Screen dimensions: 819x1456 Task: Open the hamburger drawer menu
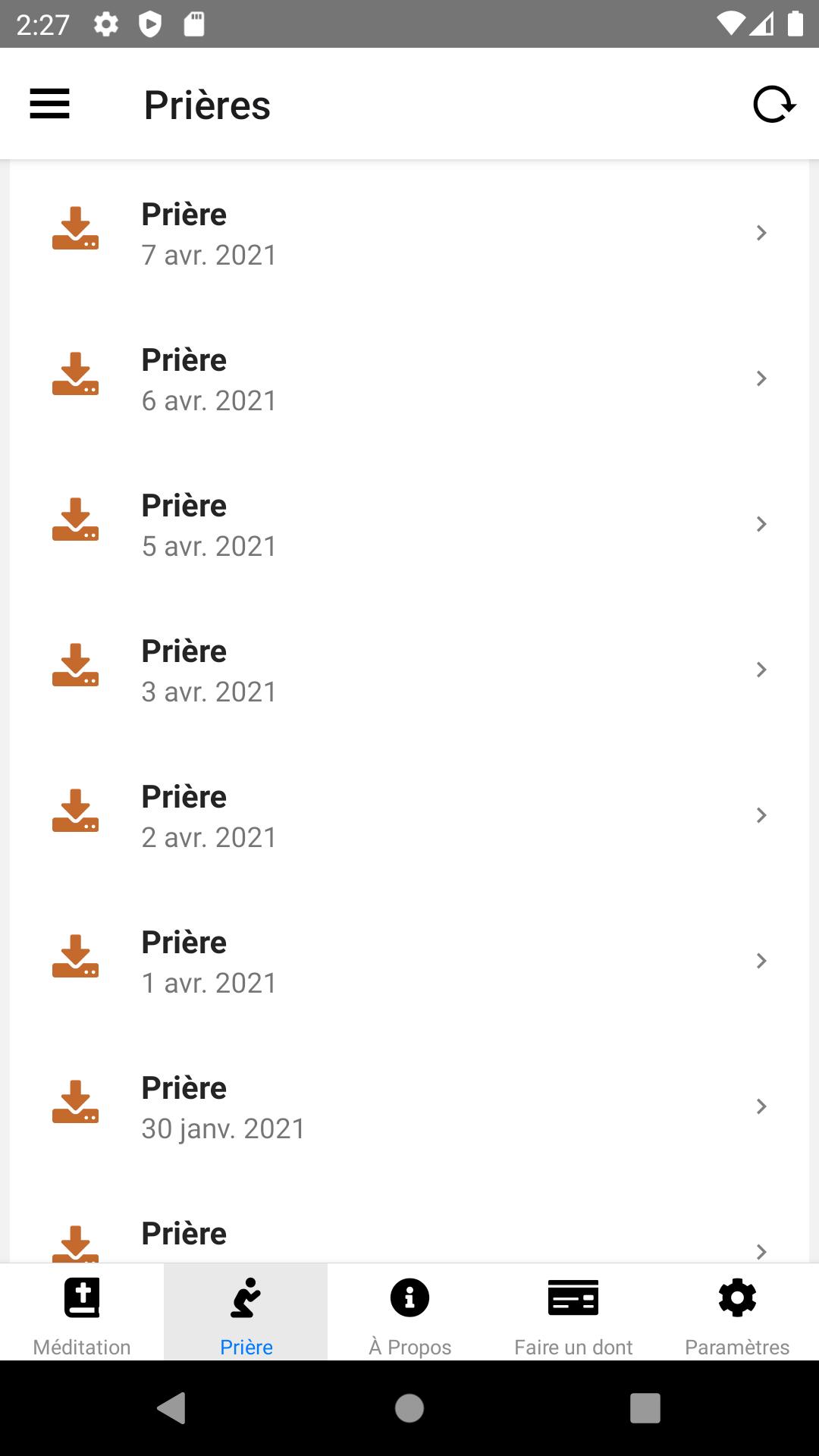click(x=49, y=104)
